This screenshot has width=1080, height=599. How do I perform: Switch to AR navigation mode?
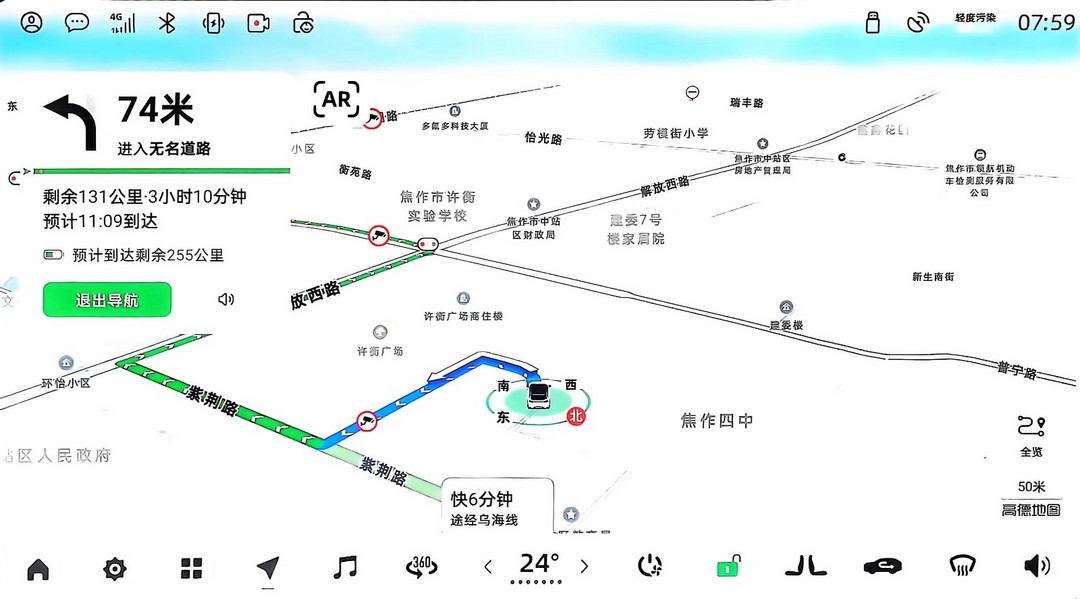pyautogui.click(x=337, y=100)
